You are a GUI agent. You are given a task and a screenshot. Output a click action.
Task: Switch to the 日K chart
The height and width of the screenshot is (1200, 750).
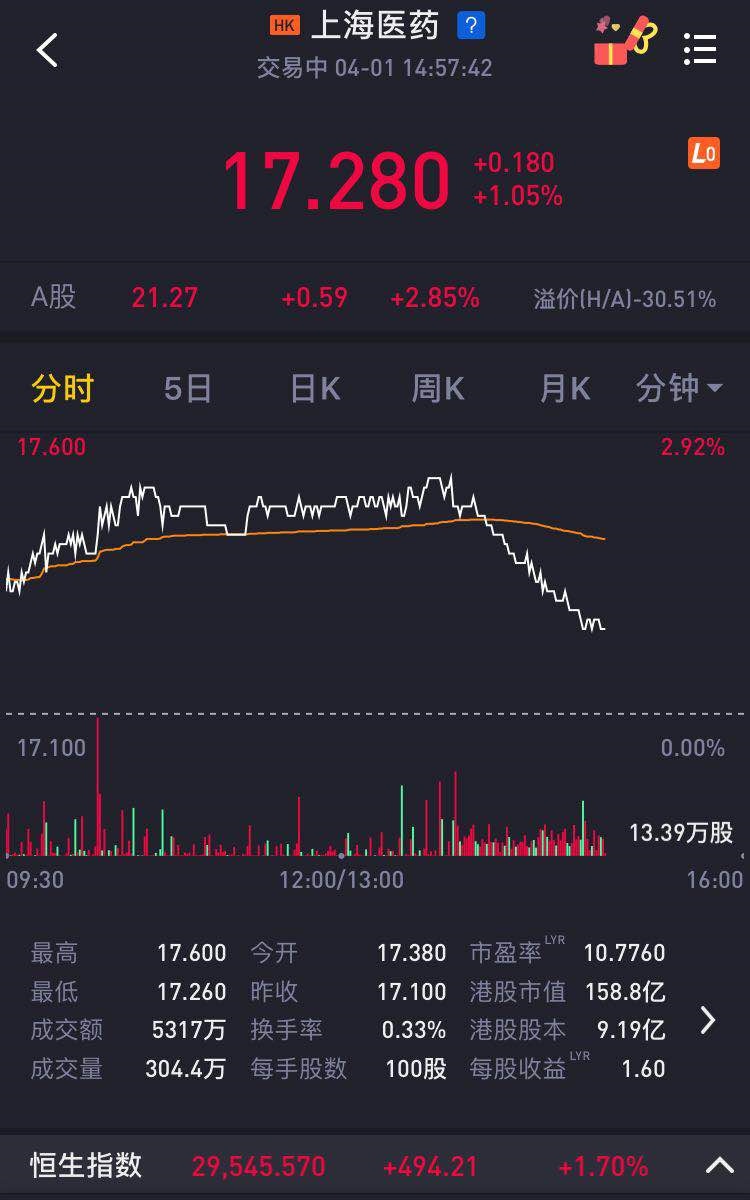point(315,388)
